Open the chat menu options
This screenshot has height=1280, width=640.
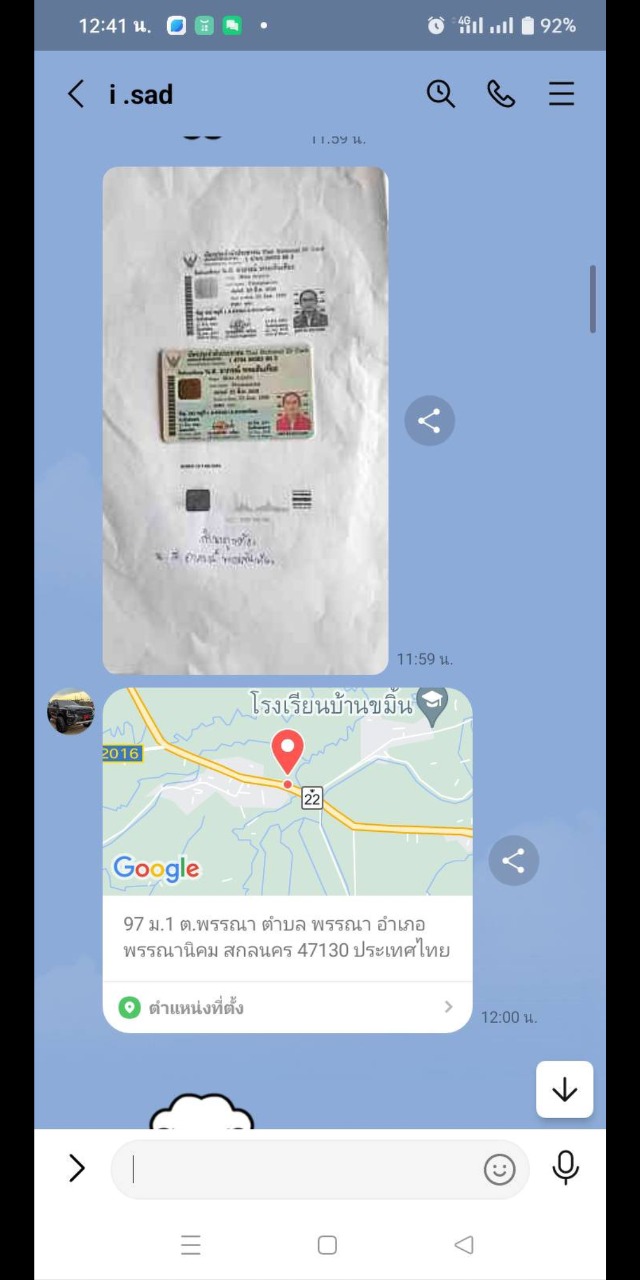[561, 94]
